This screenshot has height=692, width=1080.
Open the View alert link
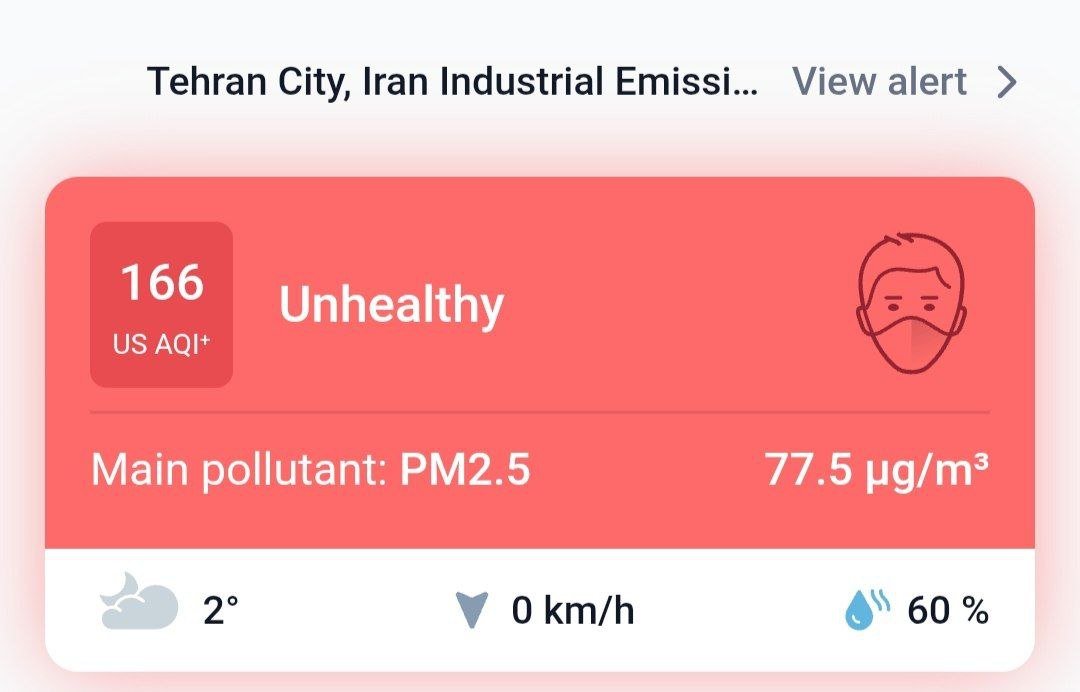tap(903, 82)
